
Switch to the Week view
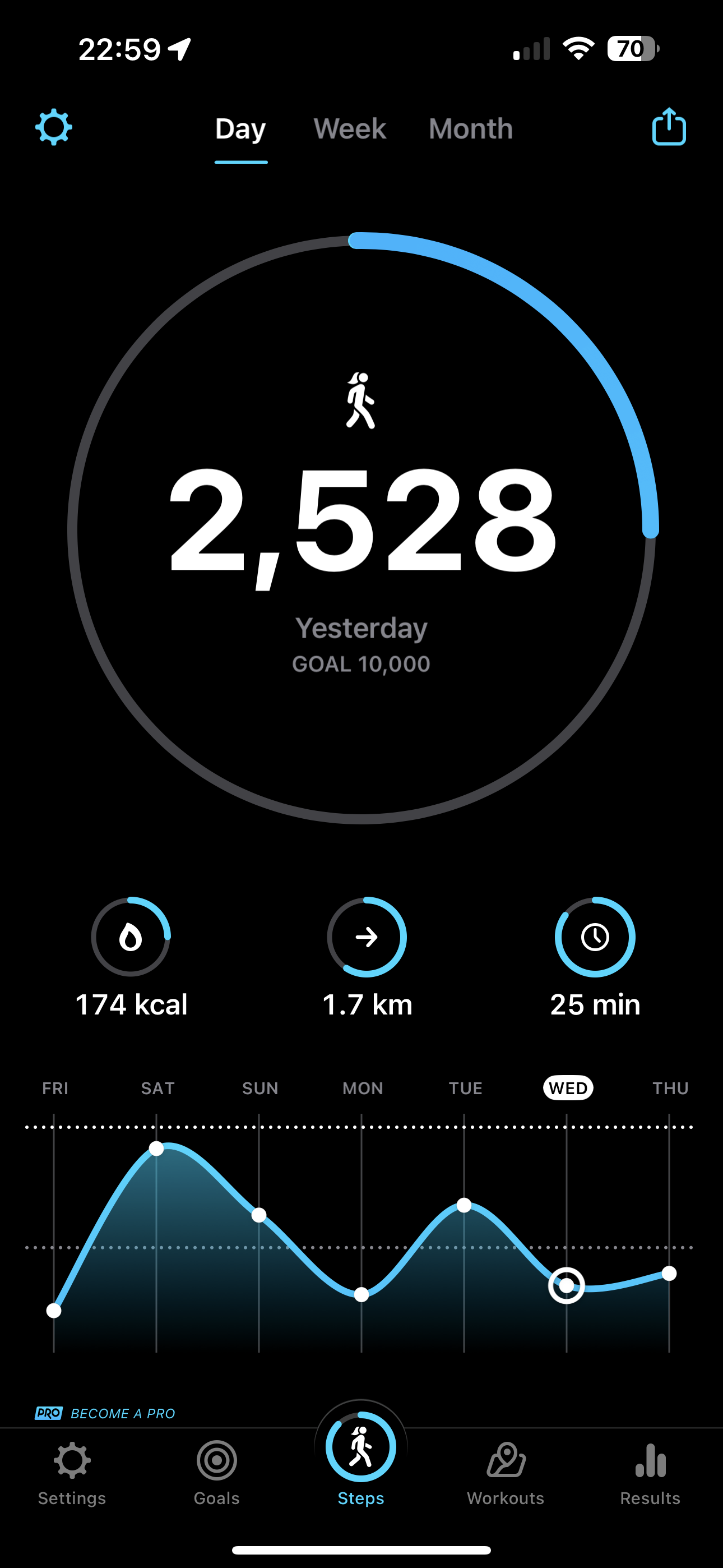(x=349, y=129)
